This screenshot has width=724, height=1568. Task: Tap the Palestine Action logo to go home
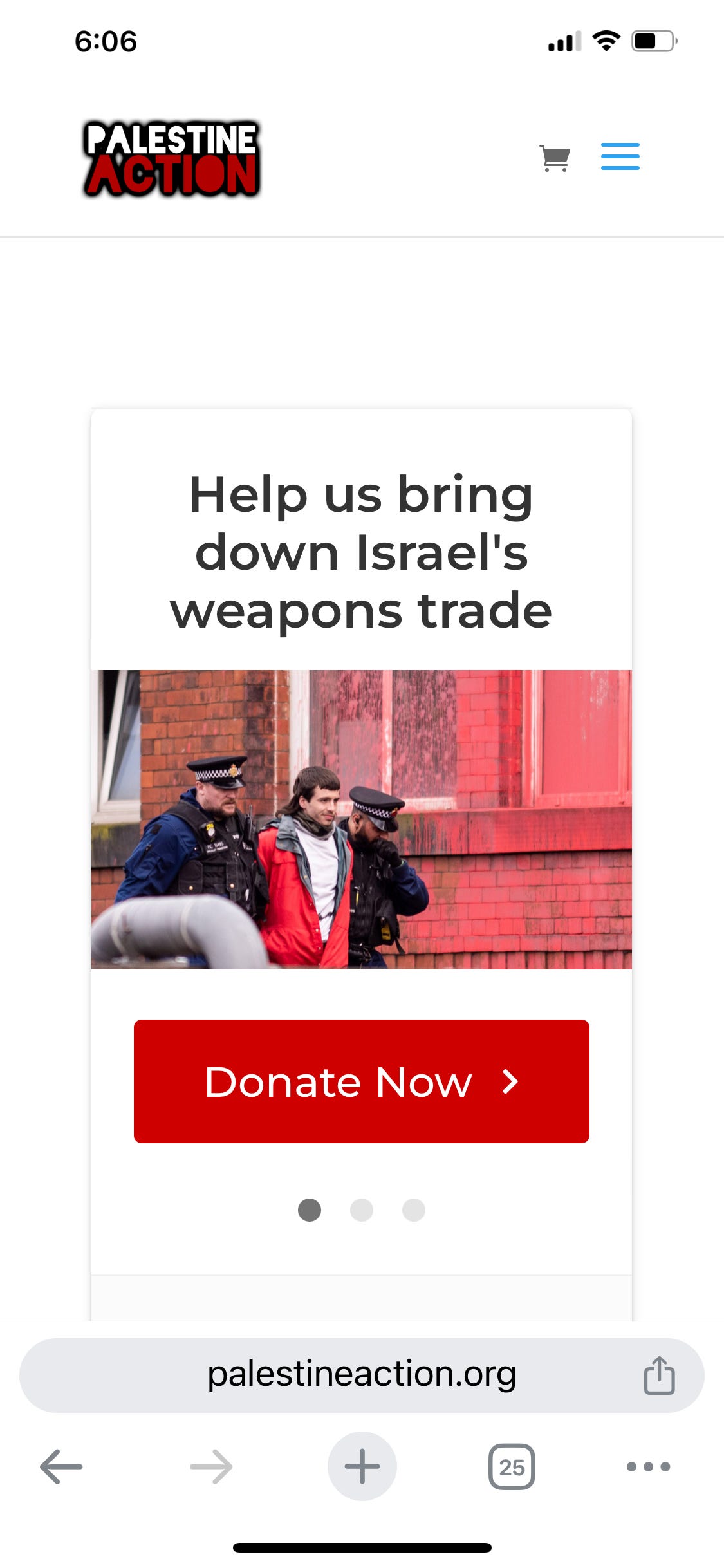171,158
